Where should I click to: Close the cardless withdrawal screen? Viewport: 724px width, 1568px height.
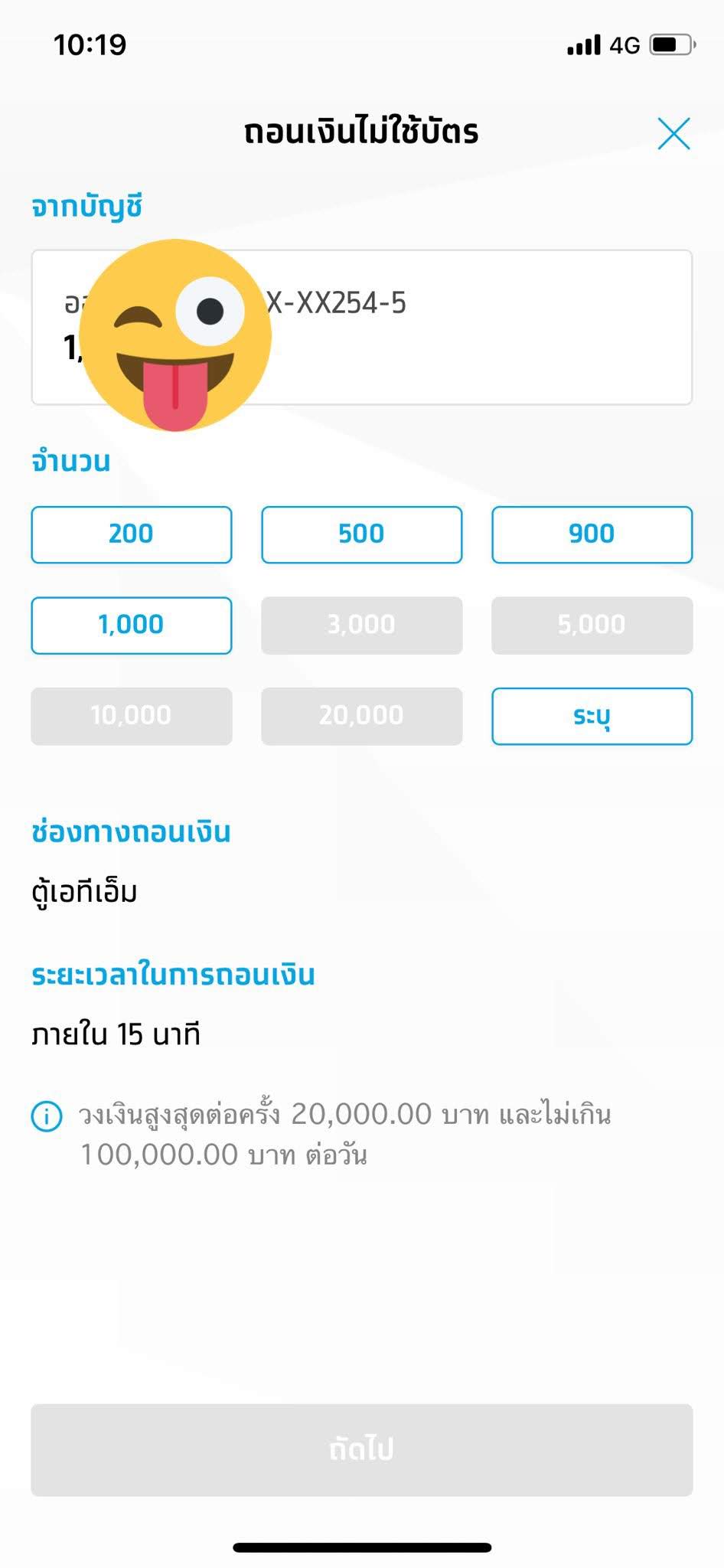(x=673, y=134)
